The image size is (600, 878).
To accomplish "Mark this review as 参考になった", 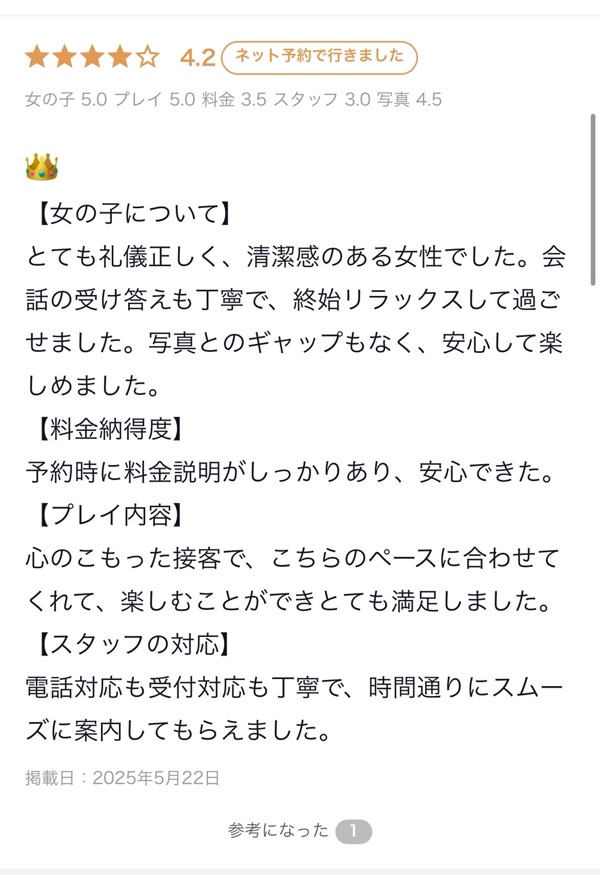I will (x=299, y=831).
